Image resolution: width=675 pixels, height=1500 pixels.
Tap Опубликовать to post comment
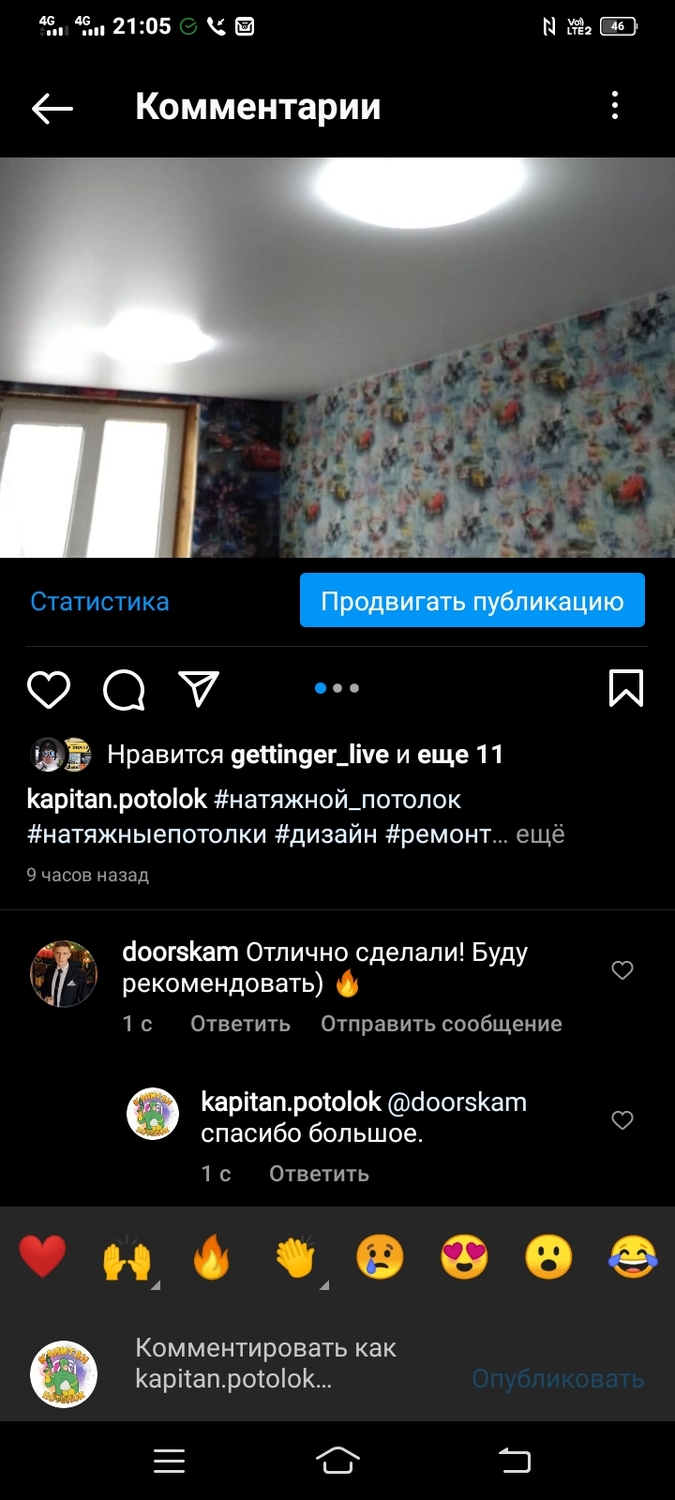pos(557,1379)
